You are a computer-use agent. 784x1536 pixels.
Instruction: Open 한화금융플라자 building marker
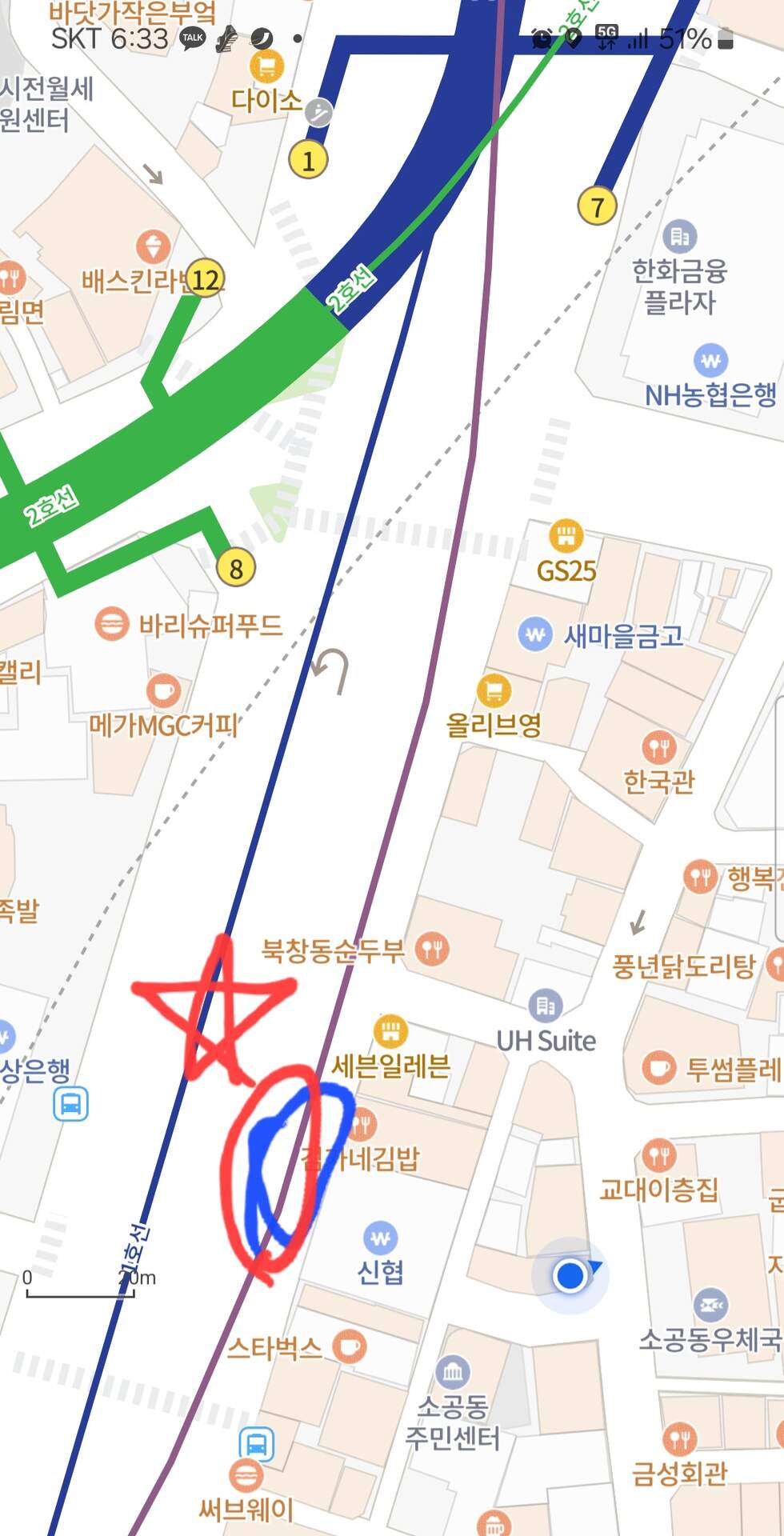point(679,236)
